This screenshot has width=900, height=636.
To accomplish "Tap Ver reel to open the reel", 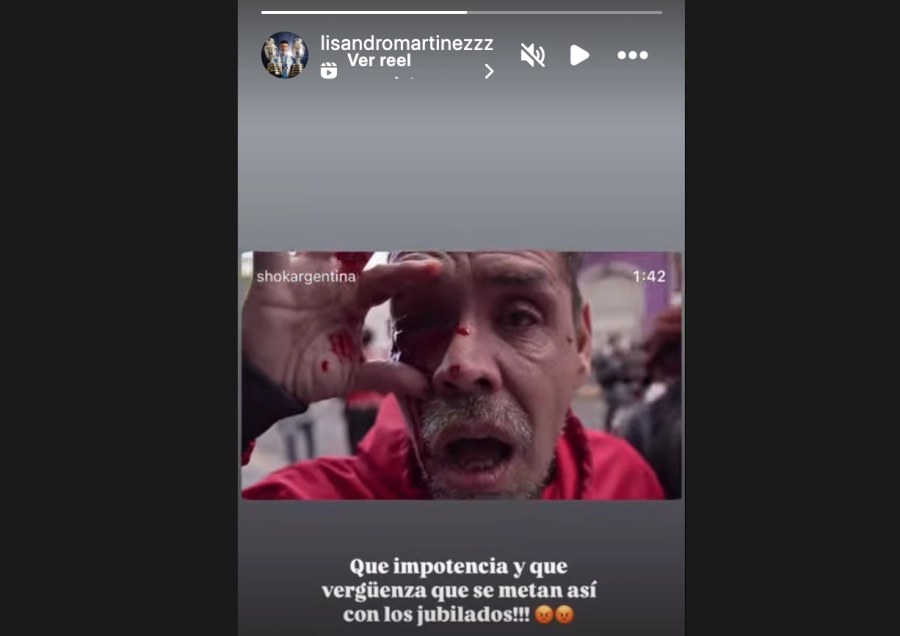I will (x=378, y=61).
